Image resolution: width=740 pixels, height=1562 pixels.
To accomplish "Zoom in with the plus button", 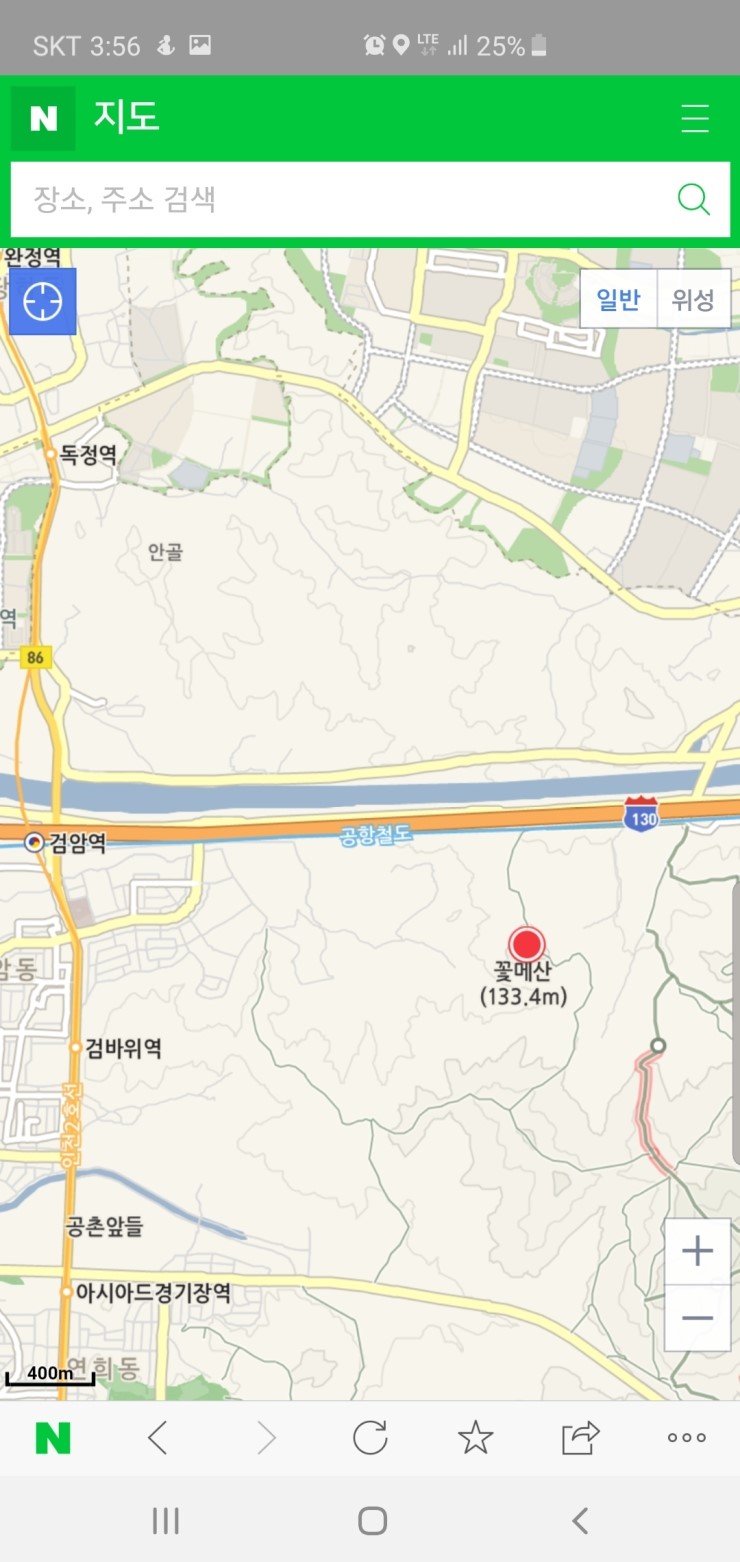I will tap(697, 1251).
